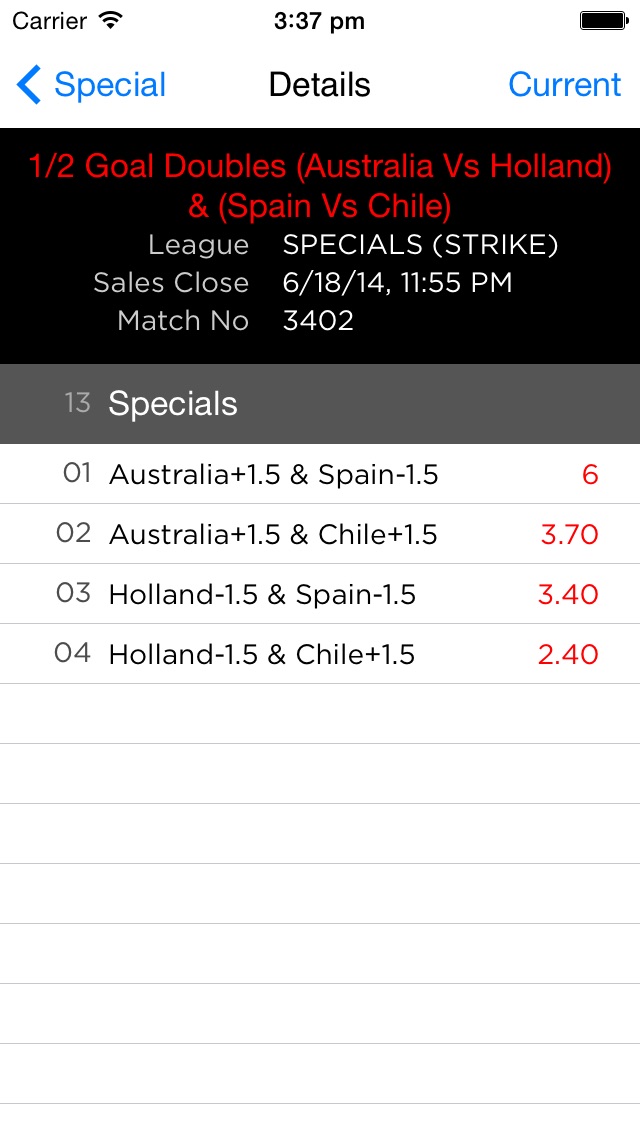Go back to Special
Image resolution: width=640 pixels, height=1136 pixels.
(x=91, y=85)
